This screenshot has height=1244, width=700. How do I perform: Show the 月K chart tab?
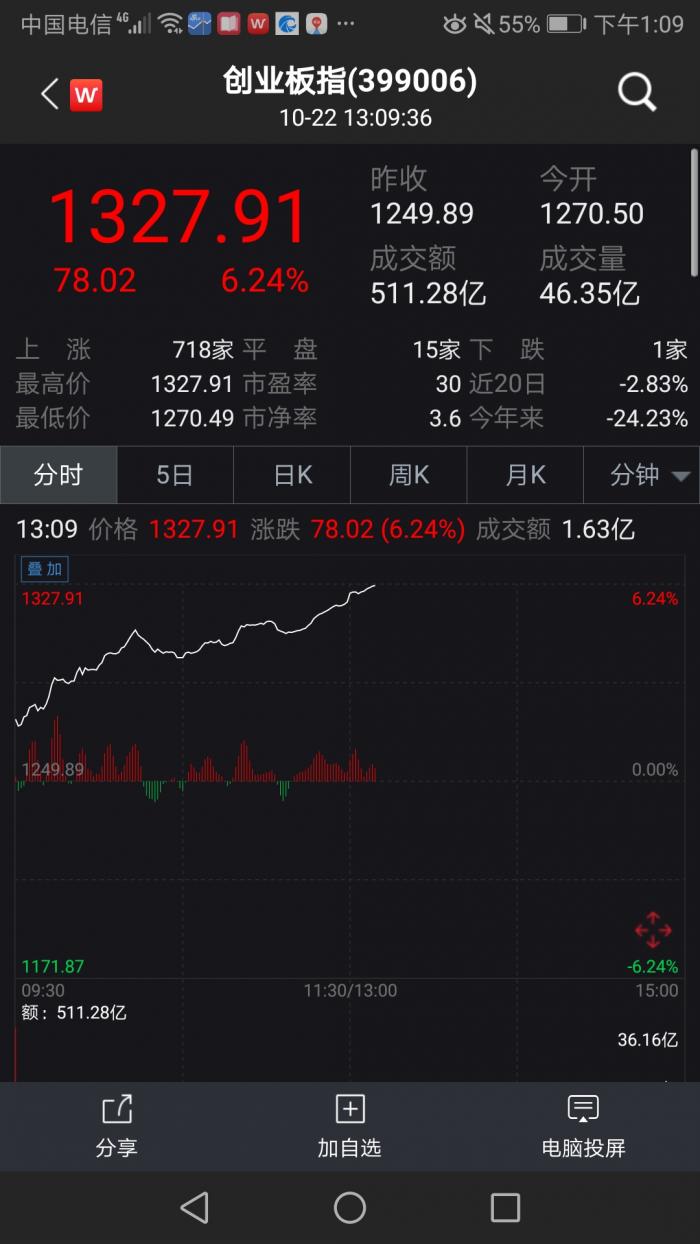[x=525, y=475]
